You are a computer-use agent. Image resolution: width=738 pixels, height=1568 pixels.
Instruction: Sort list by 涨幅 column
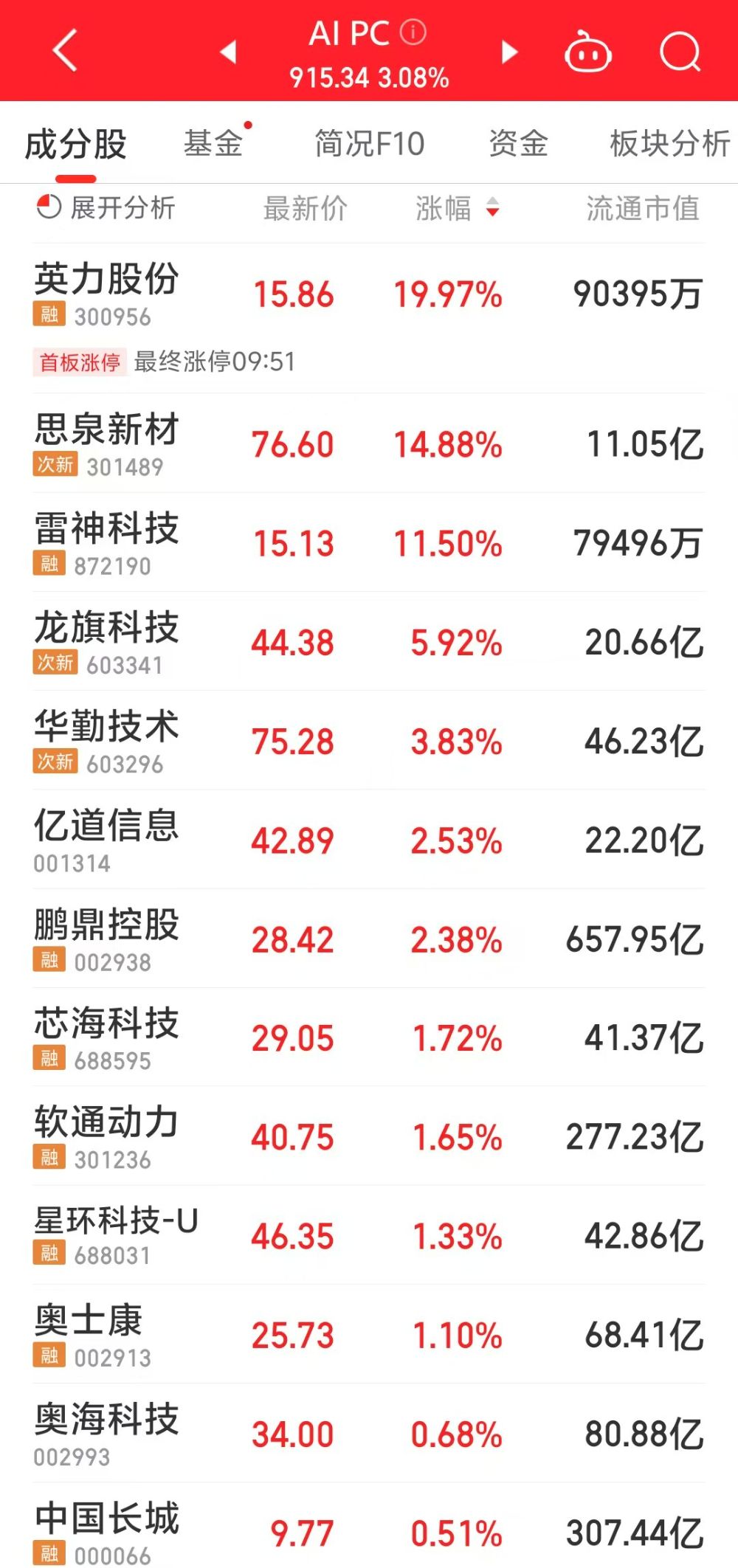click(458, 209)
